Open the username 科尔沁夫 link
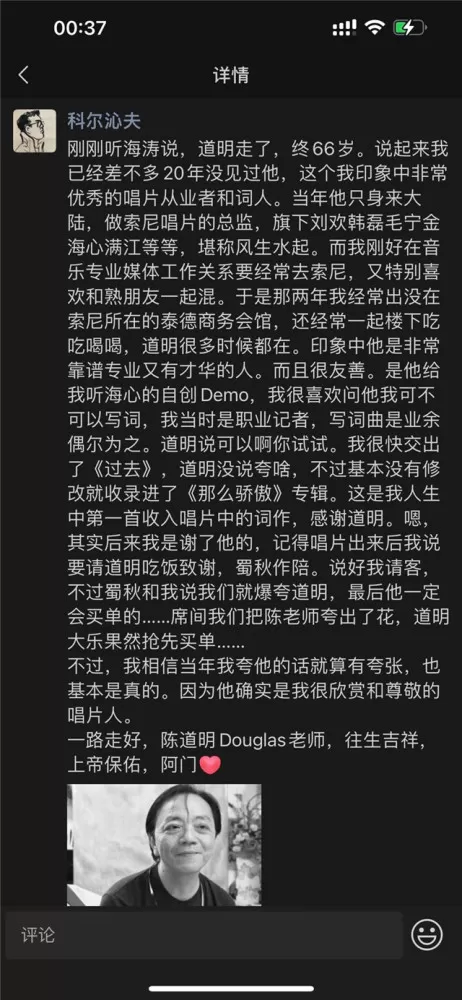Screen dimensions: 462x1000 tap(104, 120)
